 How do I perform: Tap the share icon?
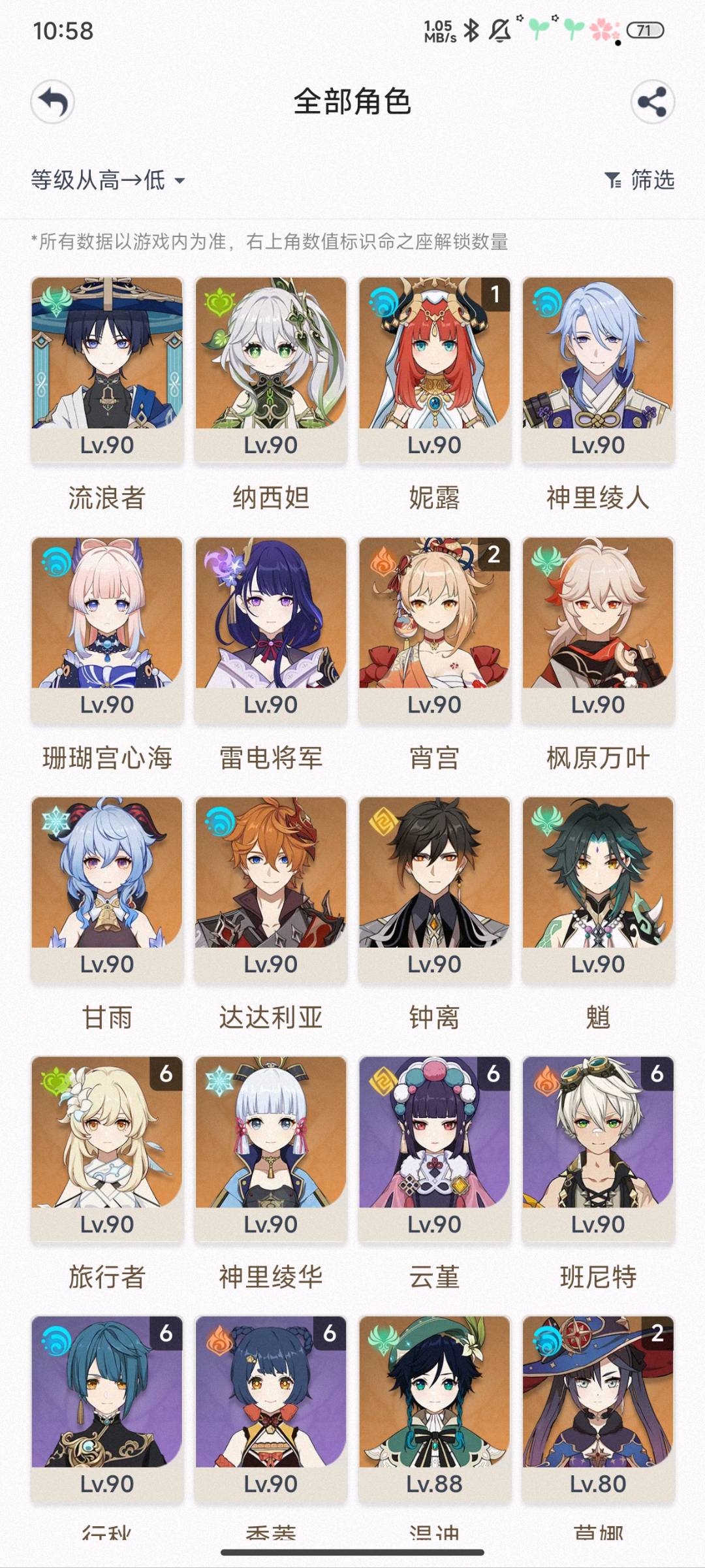[x=652, y=102]
